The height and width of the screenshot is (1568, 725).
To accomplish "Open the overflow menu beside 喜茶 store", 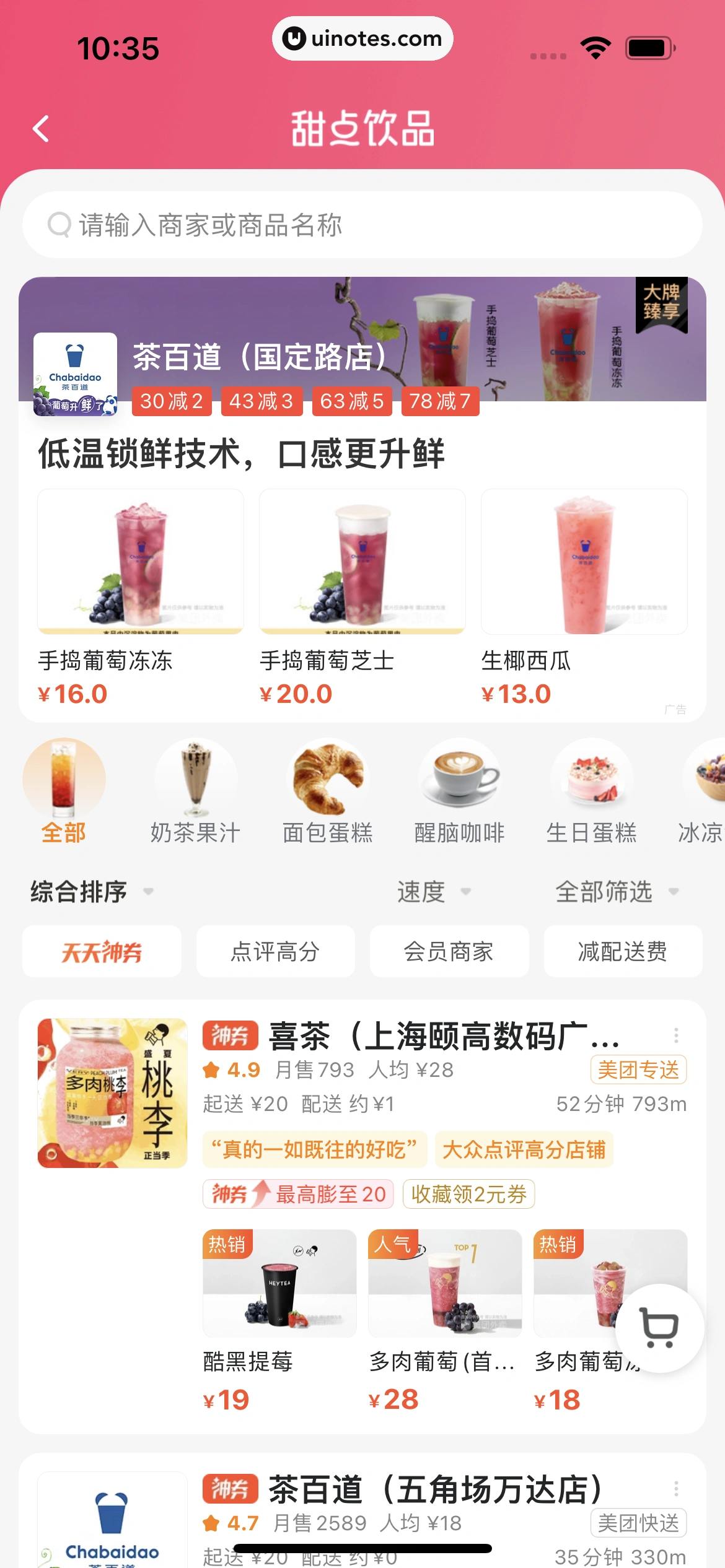I will [675, 1035].
